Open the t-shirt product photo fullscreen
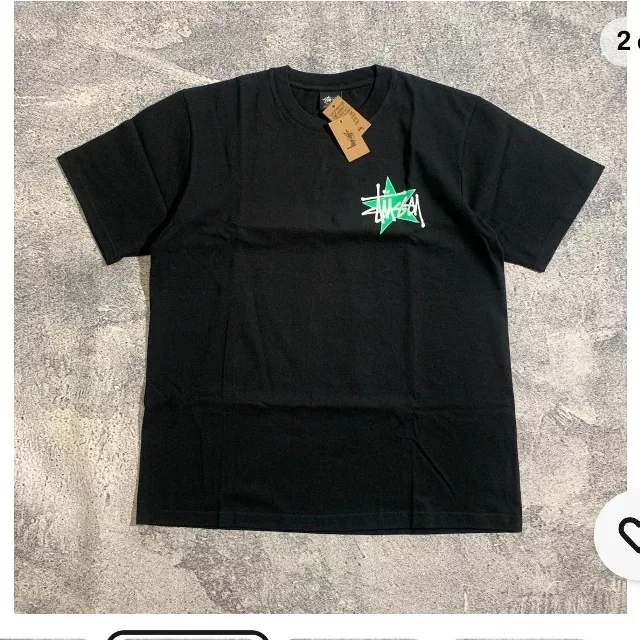The width and height of the screenshot is (640, 640). point(320,307)
